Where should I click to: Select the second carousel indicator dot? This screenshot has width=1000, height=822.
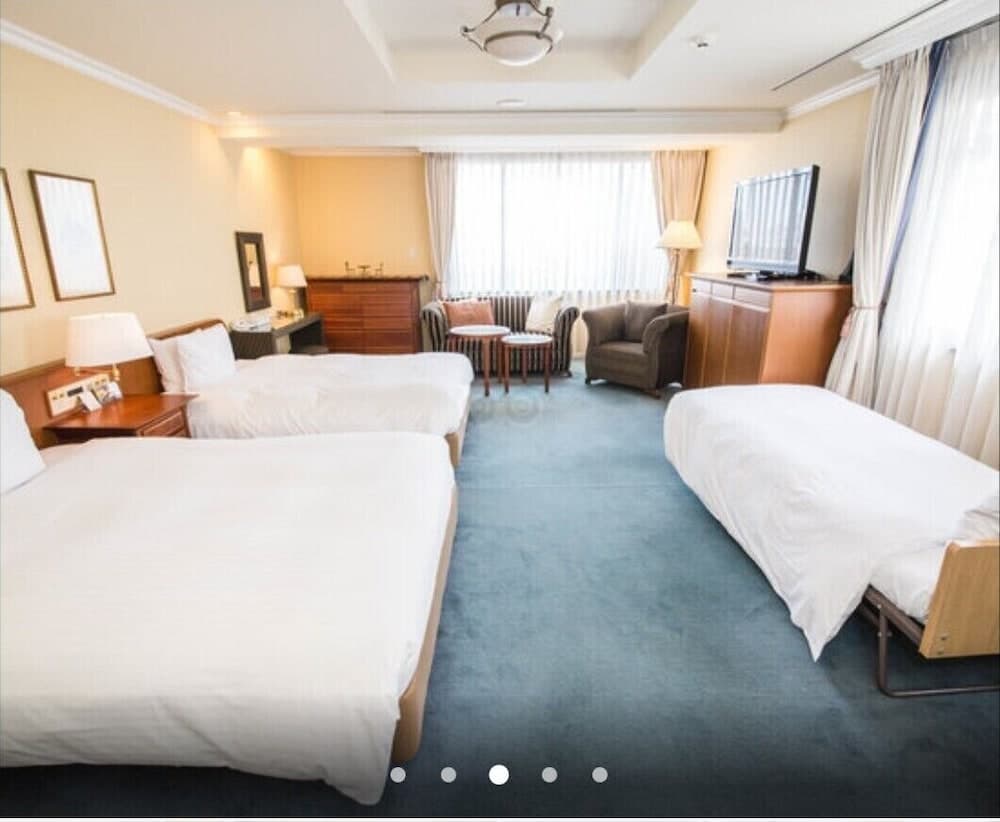click(448, 774)
